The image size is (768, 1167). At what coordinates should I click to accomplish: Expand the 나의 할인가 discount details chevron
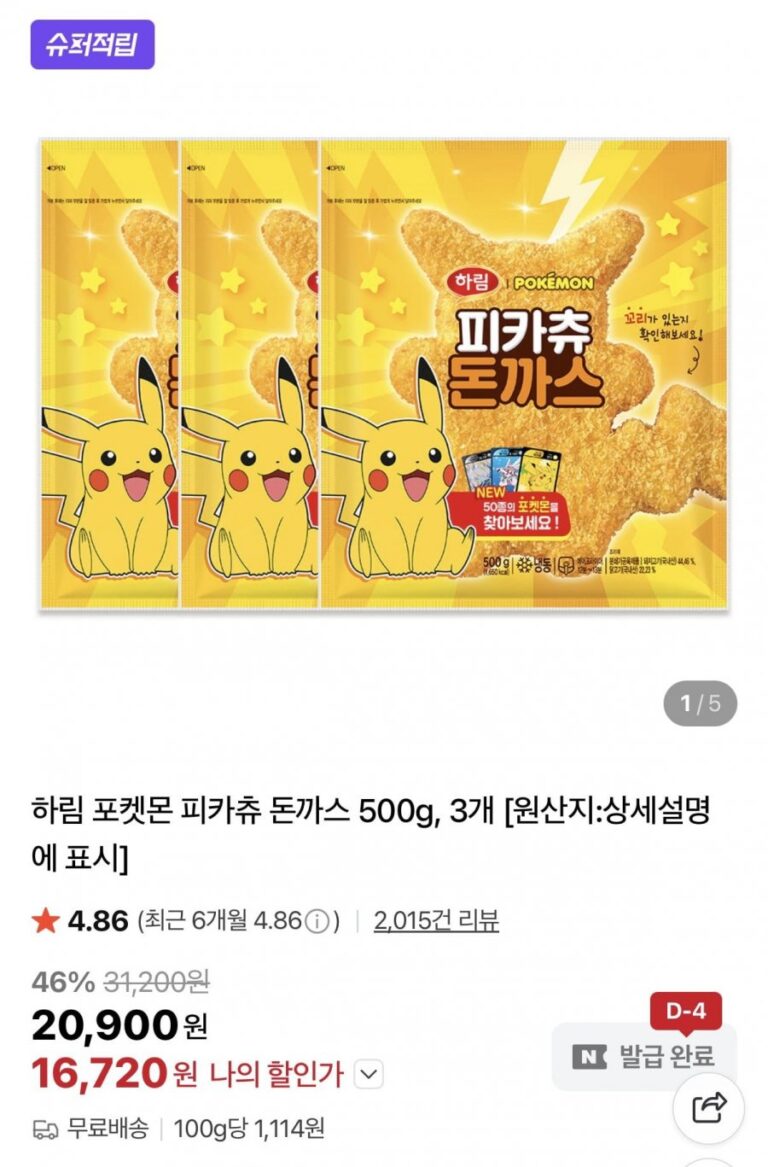pos(369,1075)
